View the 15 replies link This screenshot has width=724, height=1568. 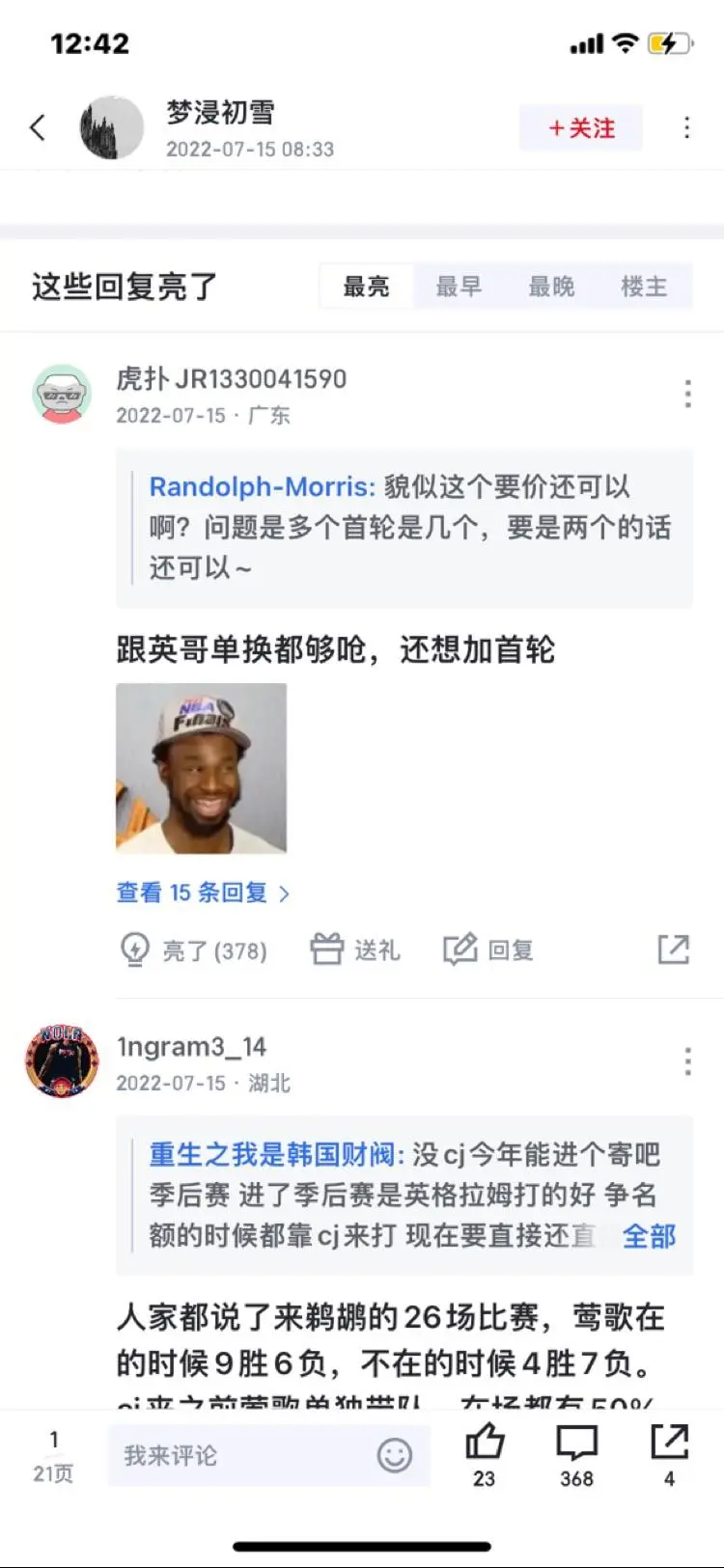tap(202, 893)
